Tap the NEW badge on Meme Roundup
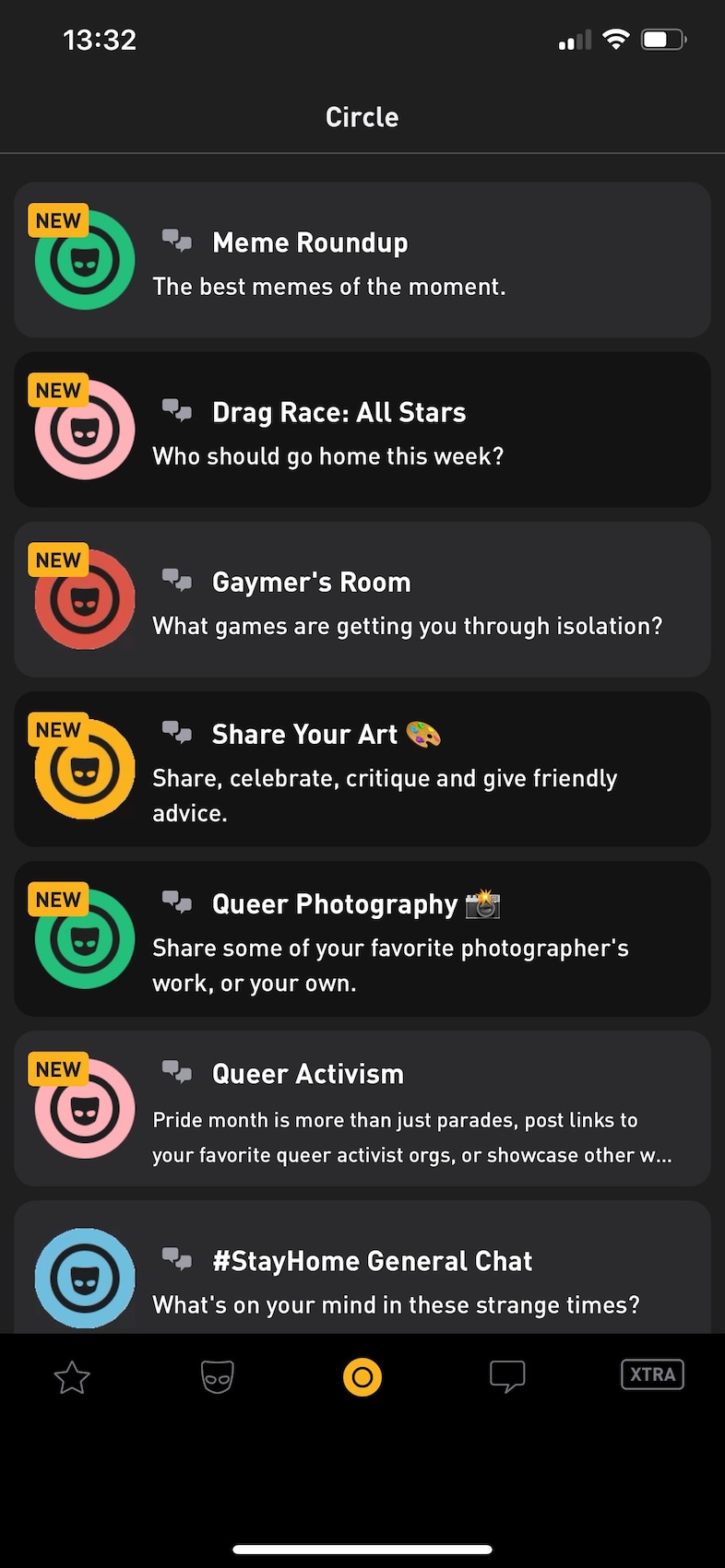This screenshot has height=1568, width=725. [x=58, y=220]
